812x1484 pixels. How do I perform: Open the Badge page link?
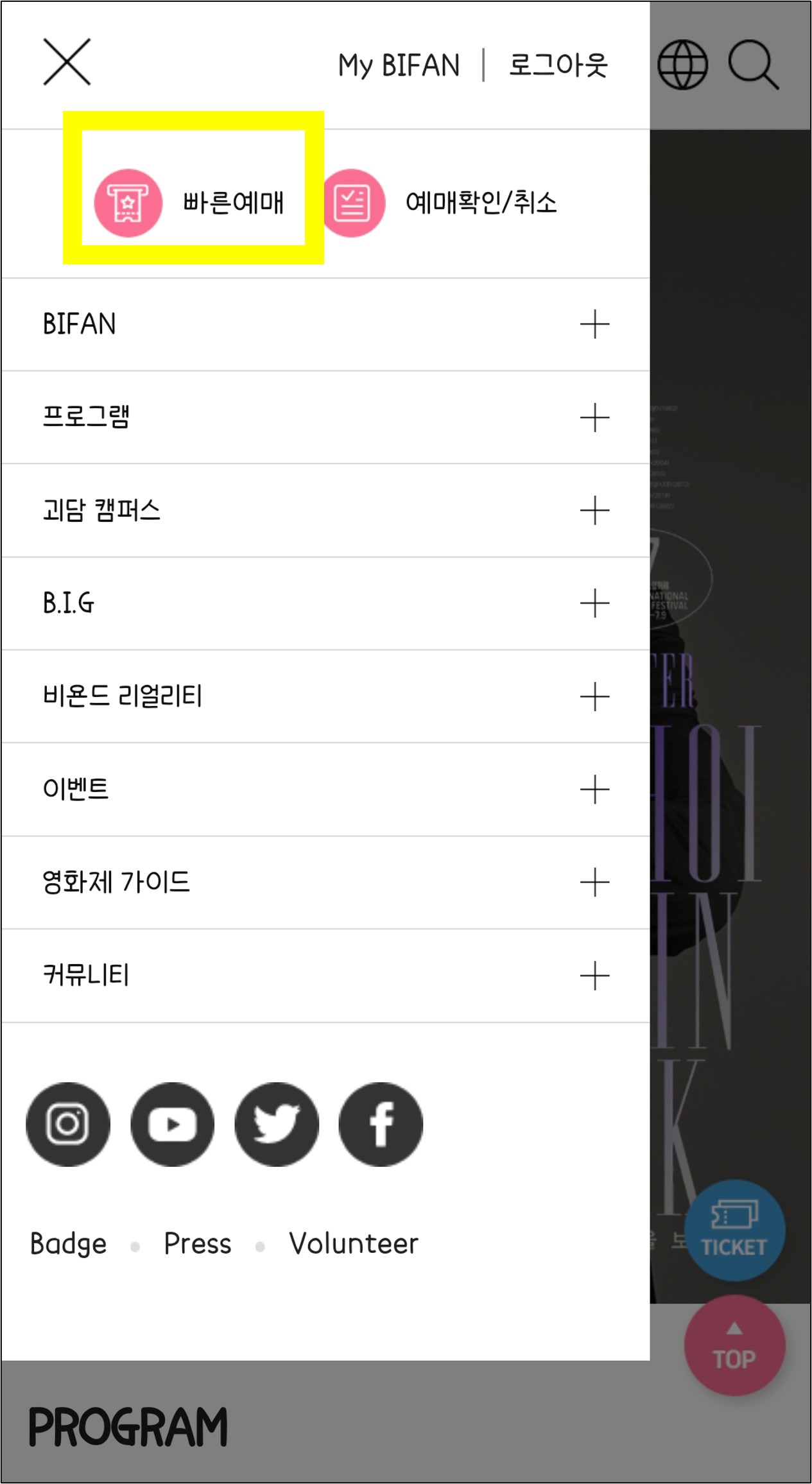coord(67,1243)
